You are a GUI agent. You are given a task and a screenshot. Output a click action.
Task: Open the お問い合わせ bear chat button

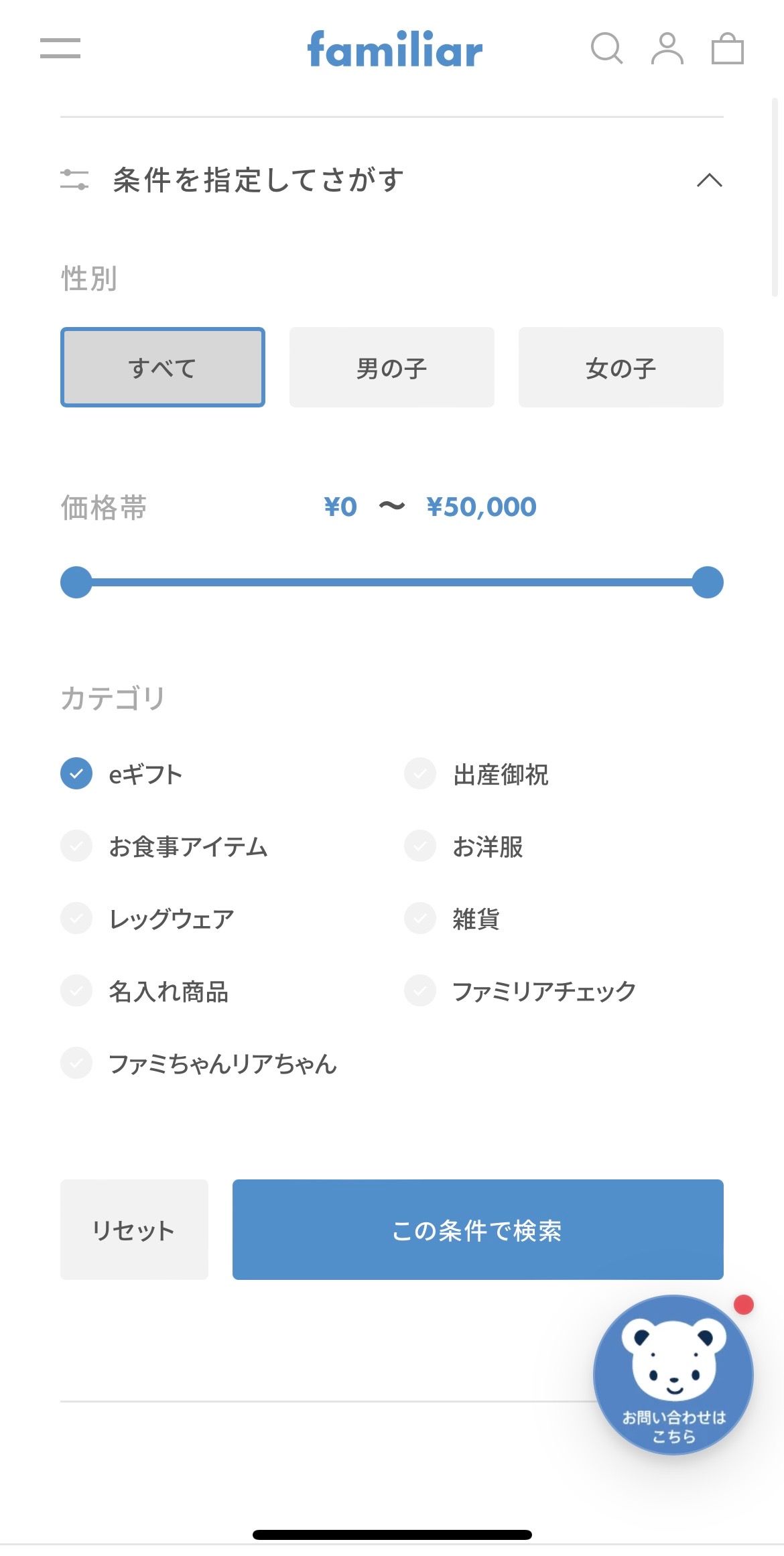673,1375
